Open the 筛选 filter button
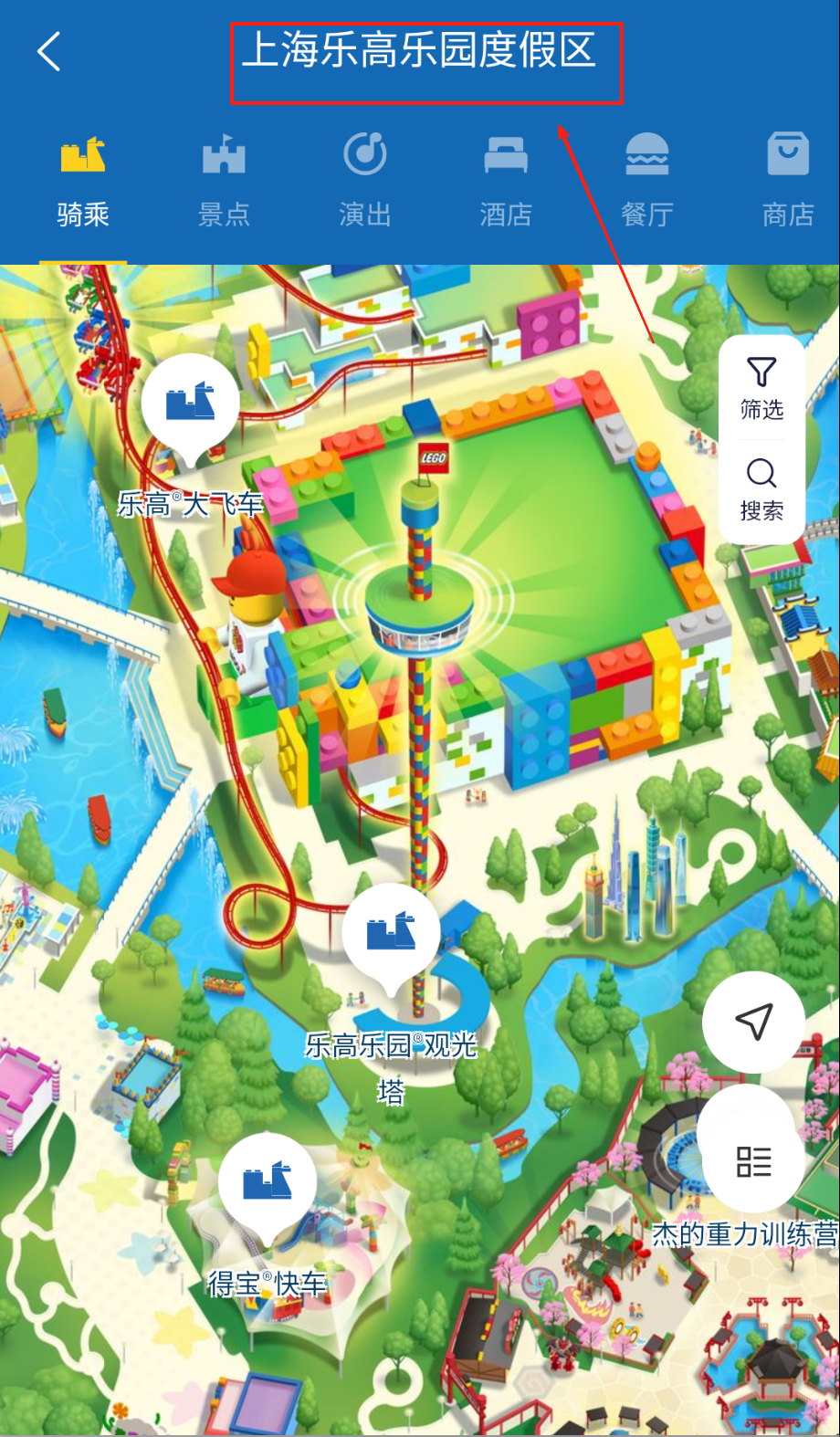Image resolution: width=840 pixels, height=1437 pixels. (x=761, y=389)
